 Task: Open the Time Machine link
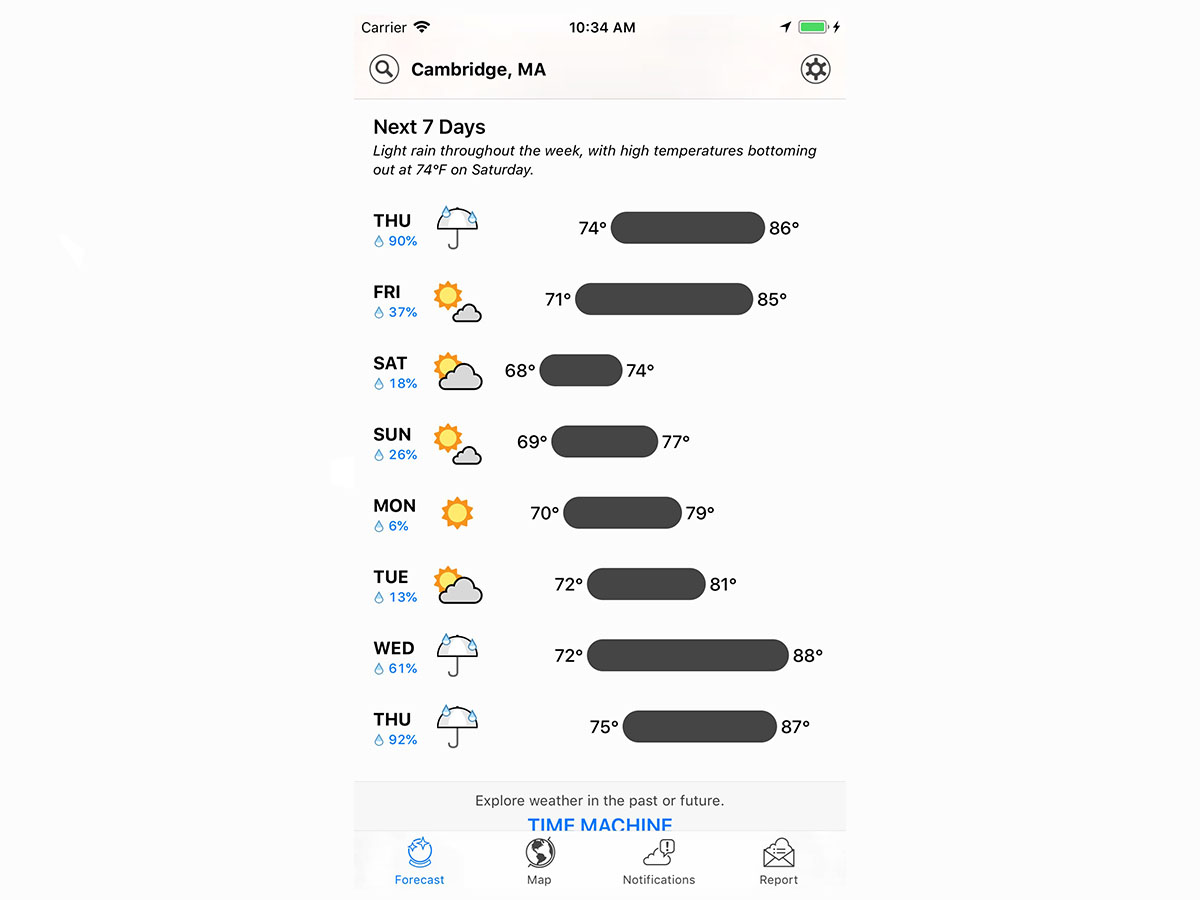pos(600,824)
